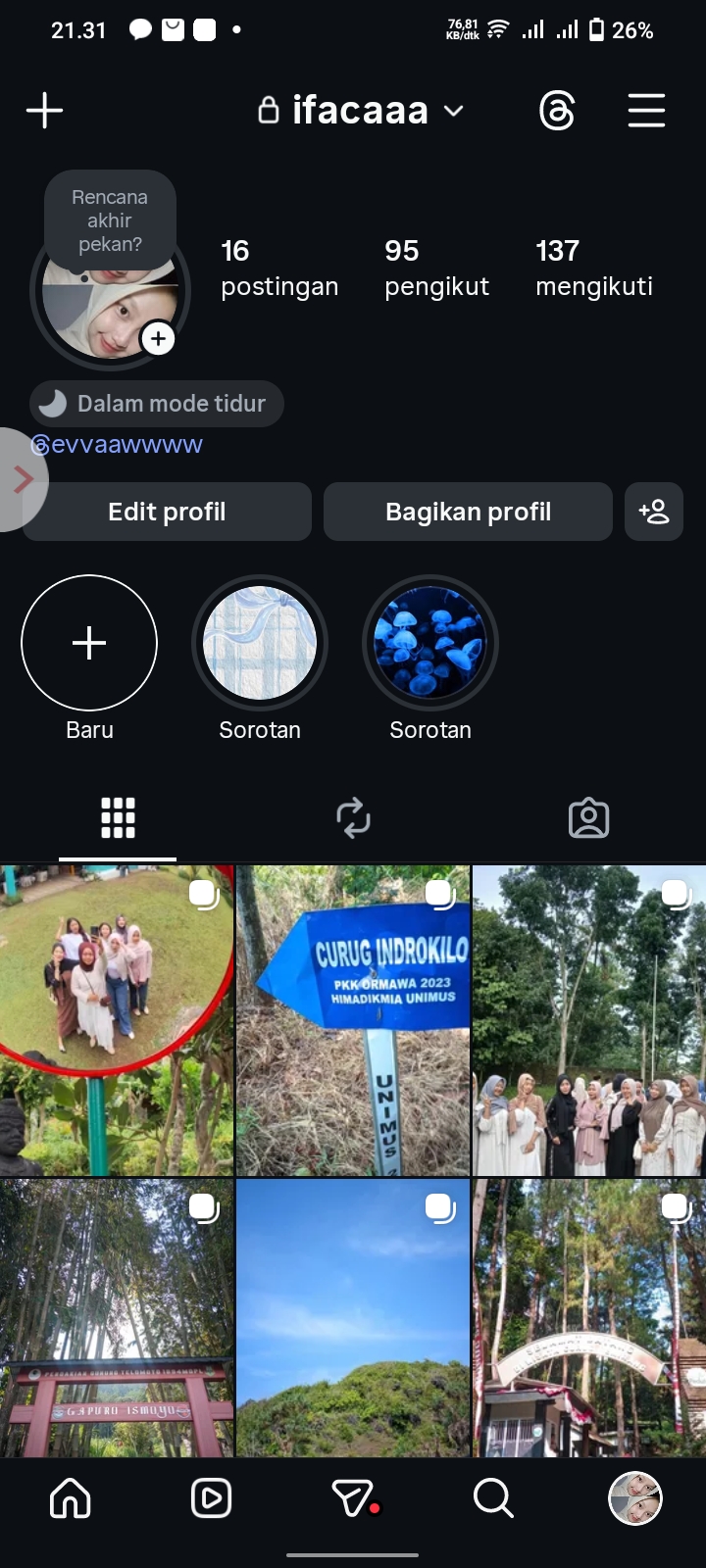Tap the Edit profil button

tap(167, 512)
